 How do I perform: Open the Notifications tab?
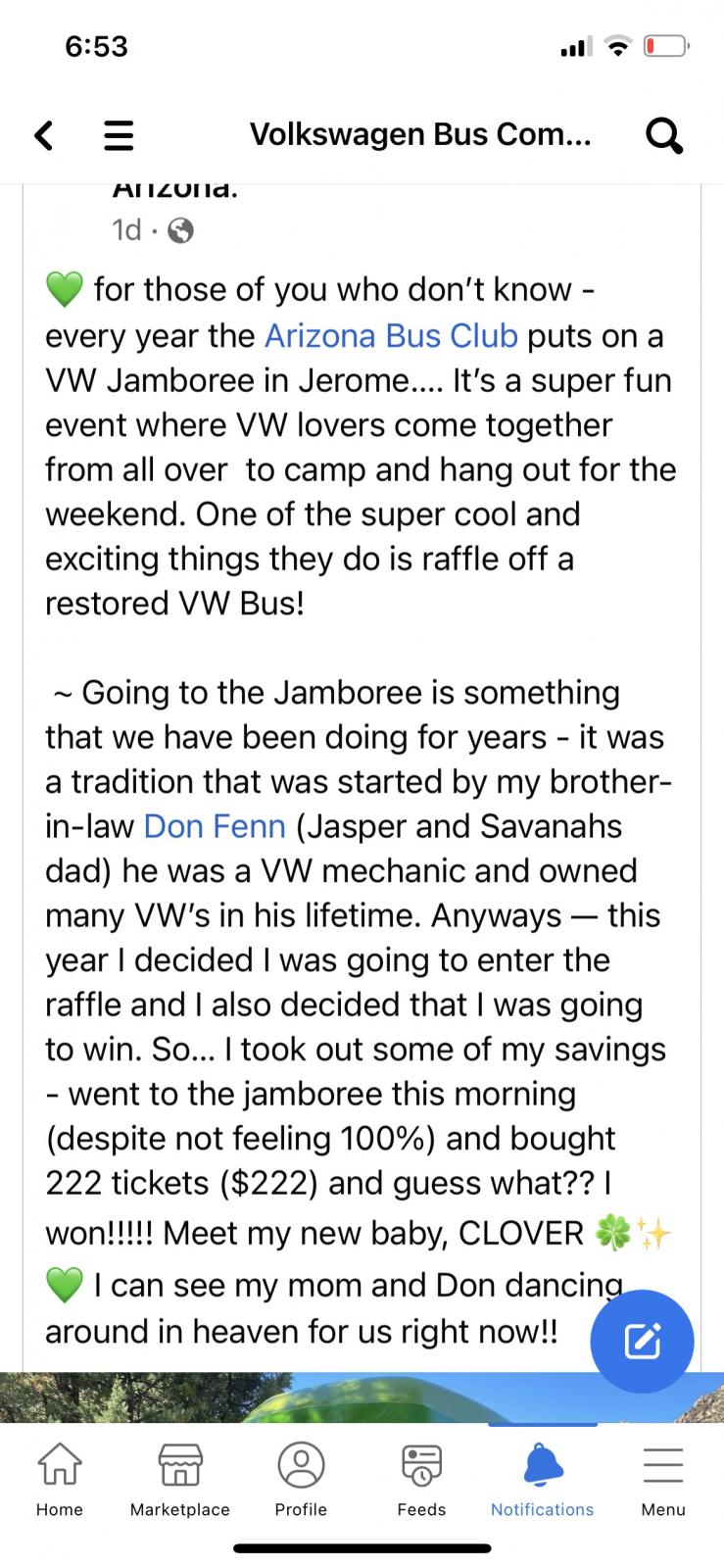coord(542,1480)
